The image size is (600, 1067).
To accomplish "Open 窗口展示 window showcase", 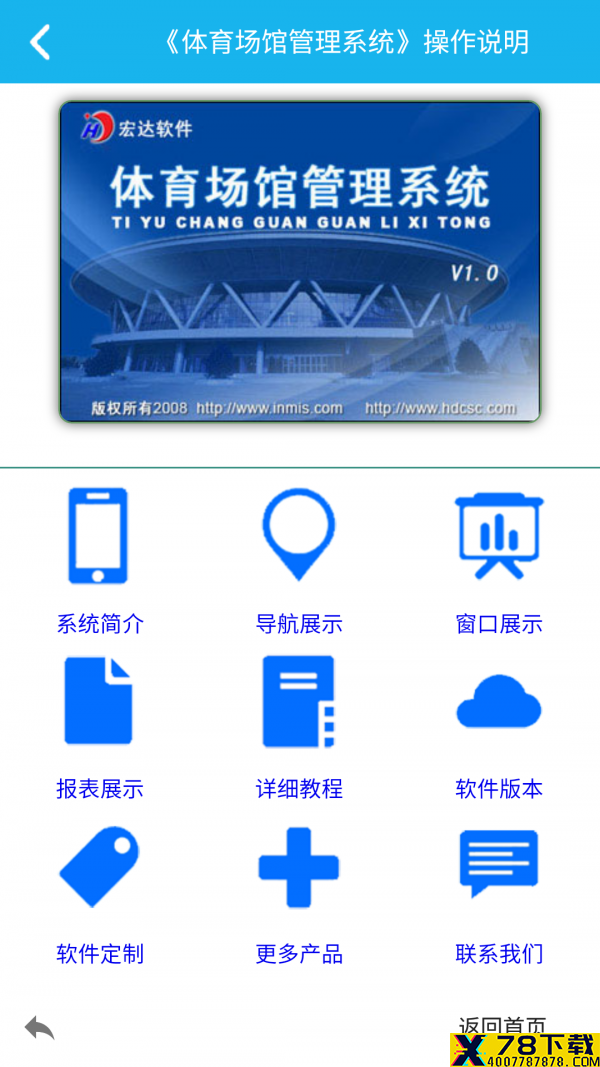I will pyautogui.click(x=499, y=561).
